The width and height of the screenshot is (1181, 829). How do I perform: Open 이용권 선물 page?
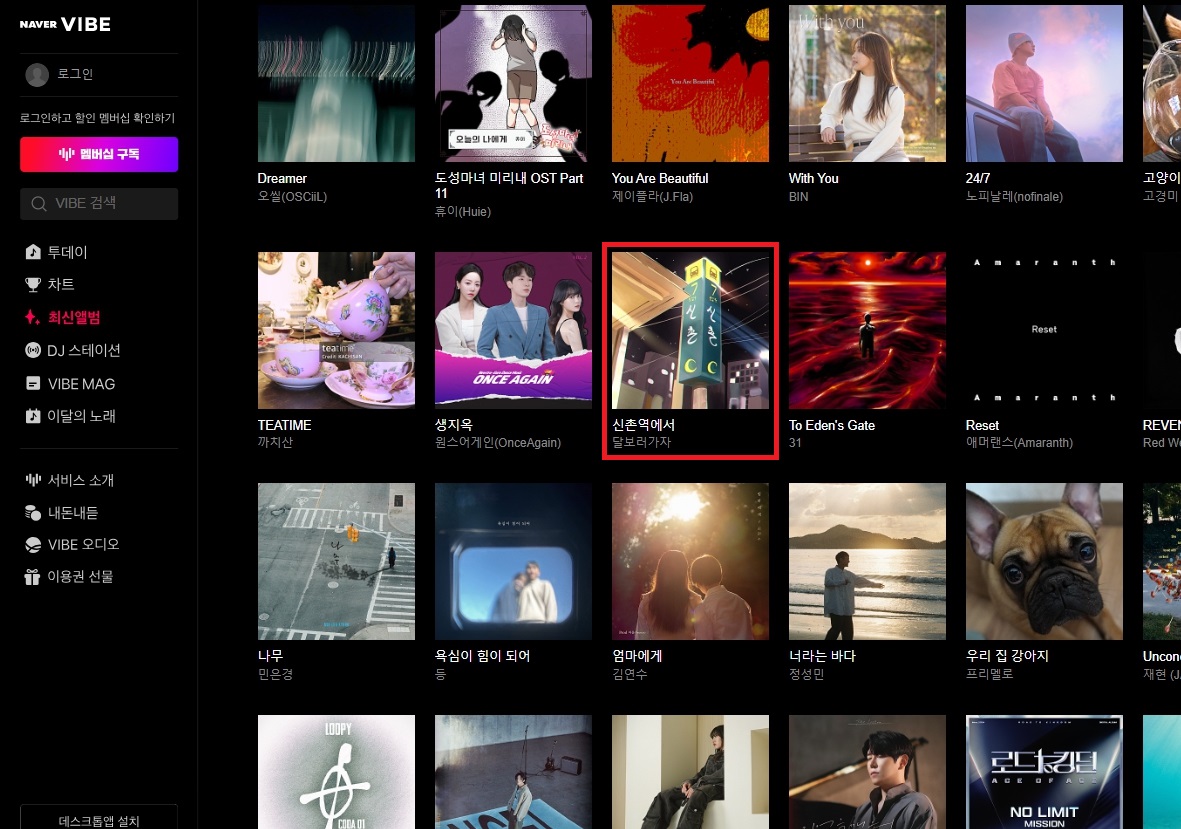point(81,577)
